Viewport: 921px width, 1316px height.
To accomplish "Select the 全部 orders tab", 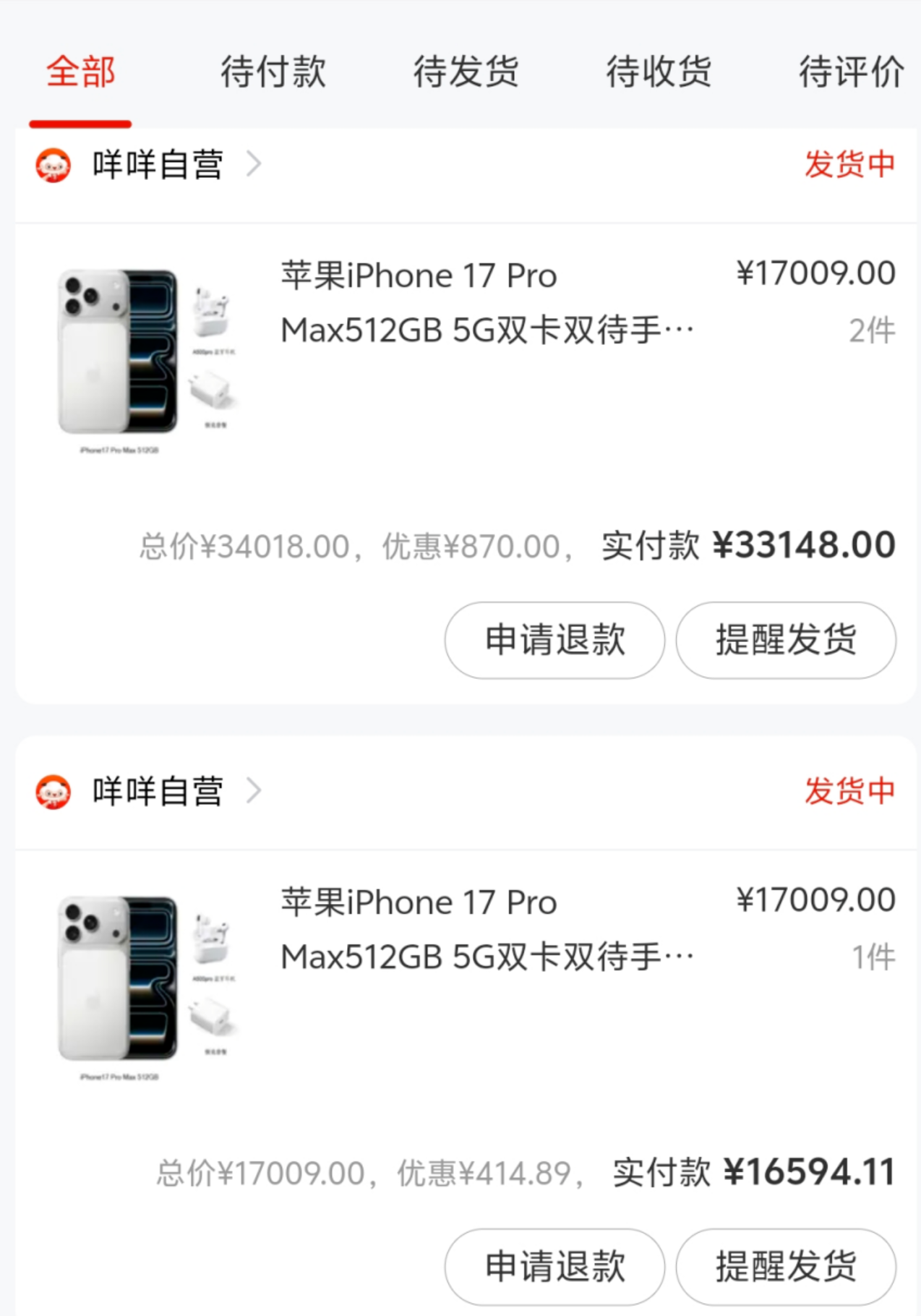I will 80,72.
